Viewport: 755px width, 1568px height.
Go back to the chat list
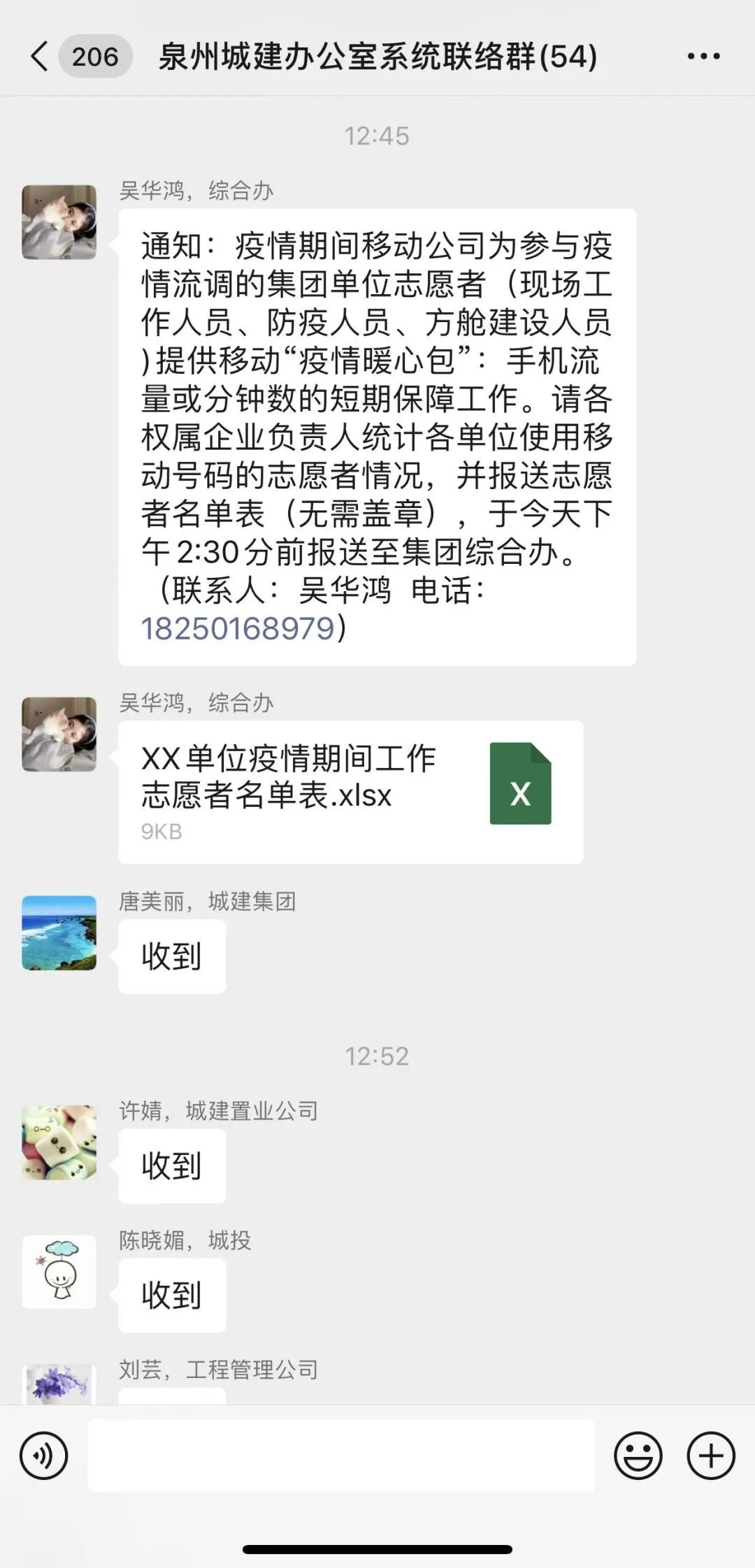[41, 57]
